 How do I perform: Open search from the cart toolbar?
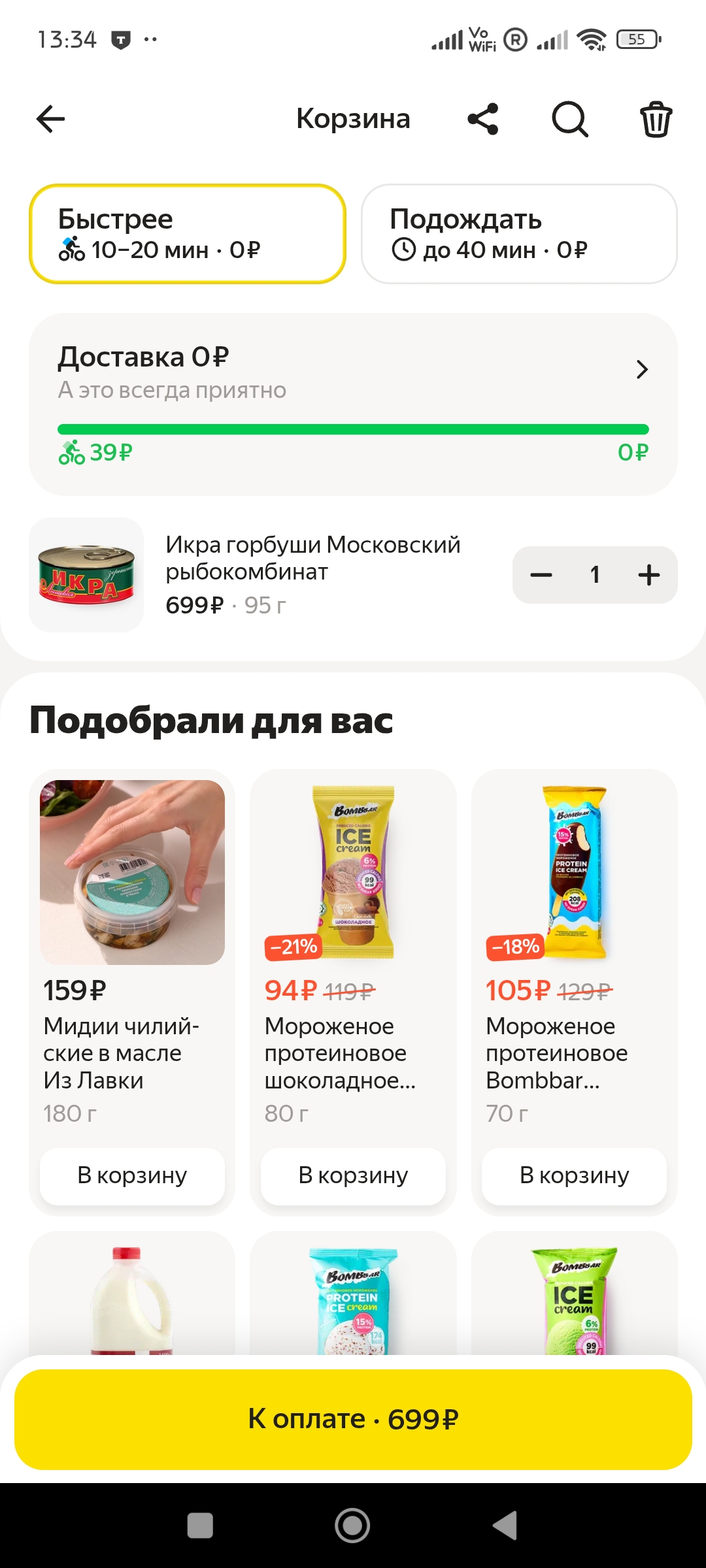[570, 119]
